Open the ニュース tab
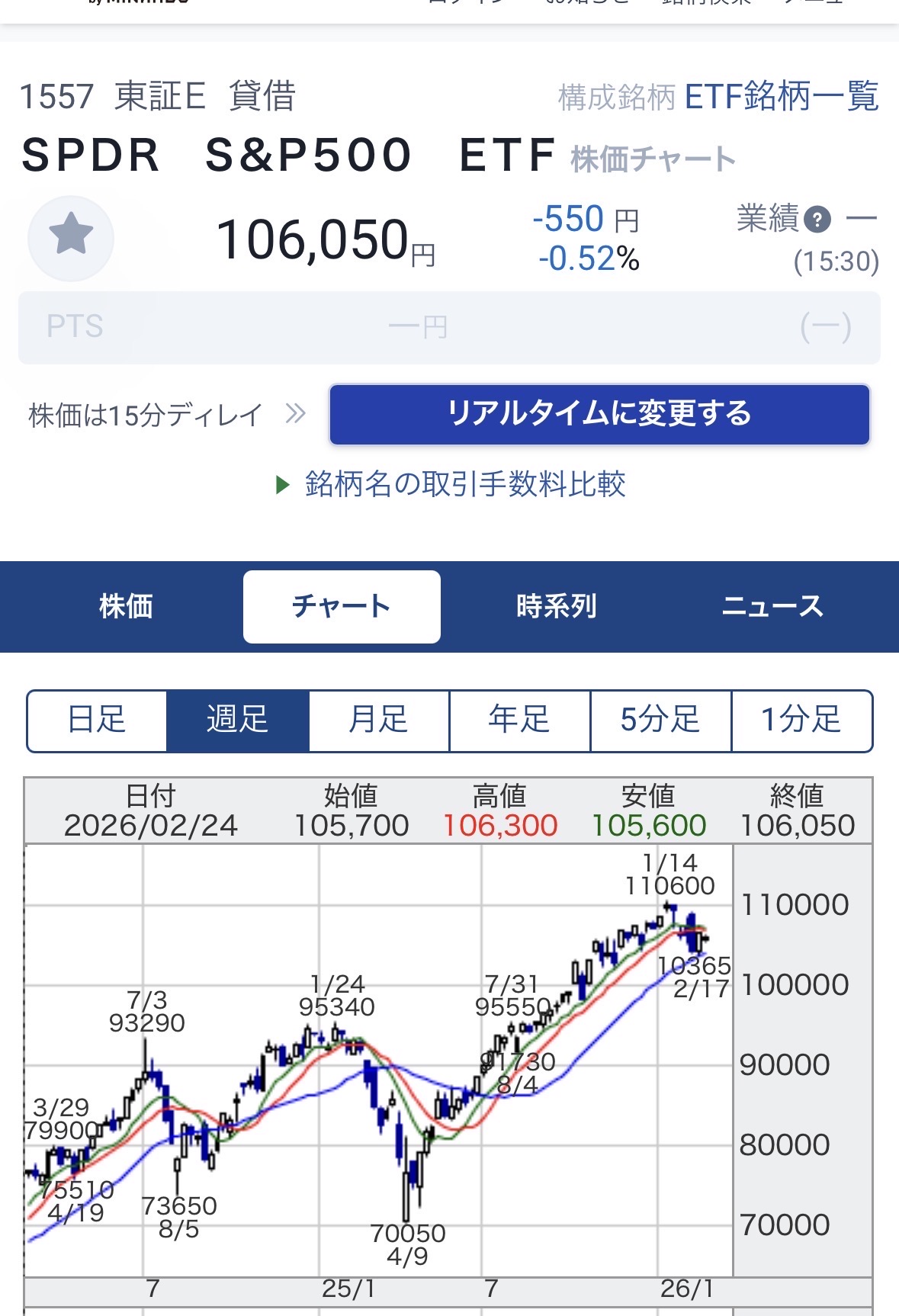899x1316 pixels. tap(772, 607)
